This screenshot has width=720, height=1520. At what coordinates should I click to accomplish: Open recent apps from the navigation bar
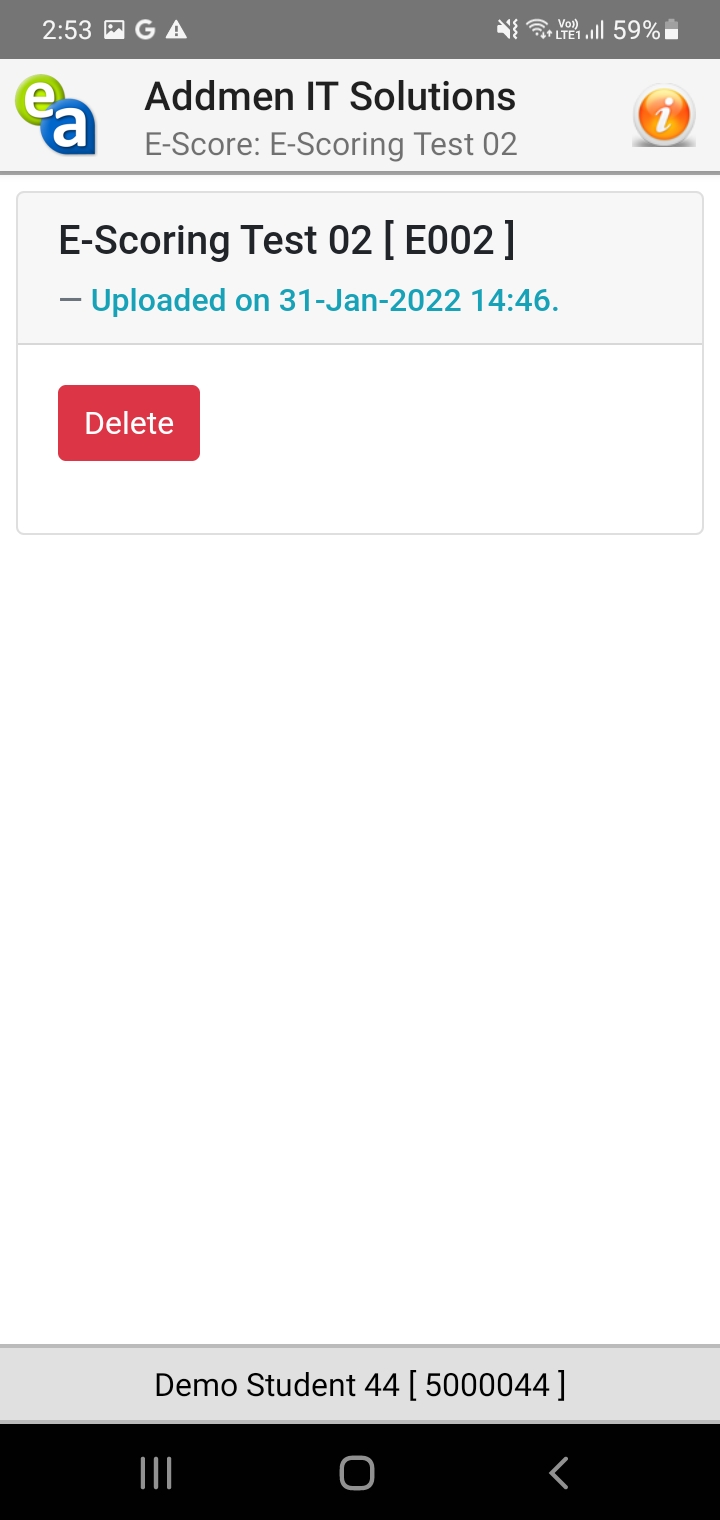(156, 1472)
